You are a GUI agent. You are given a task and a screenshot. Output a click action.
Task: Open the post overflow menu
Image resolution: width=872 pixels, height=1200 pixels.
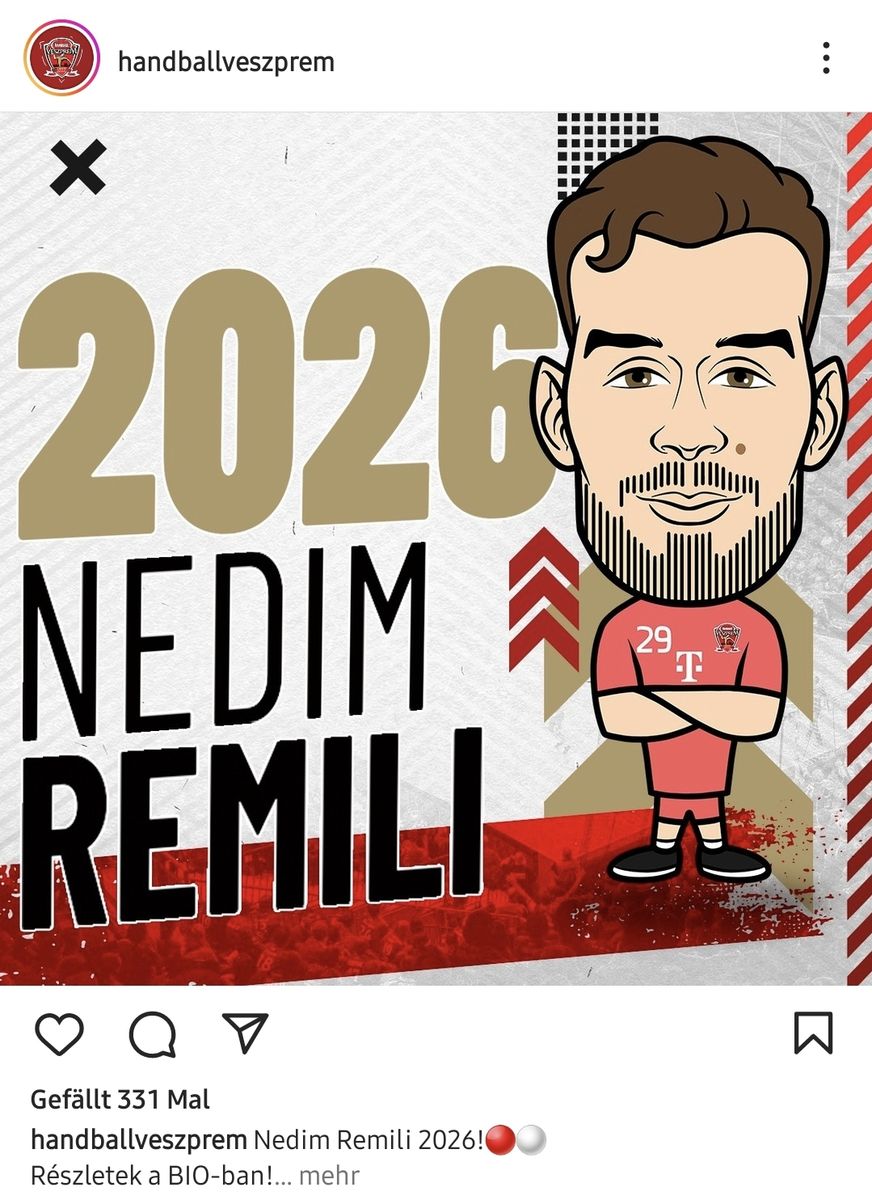(825, 58)
